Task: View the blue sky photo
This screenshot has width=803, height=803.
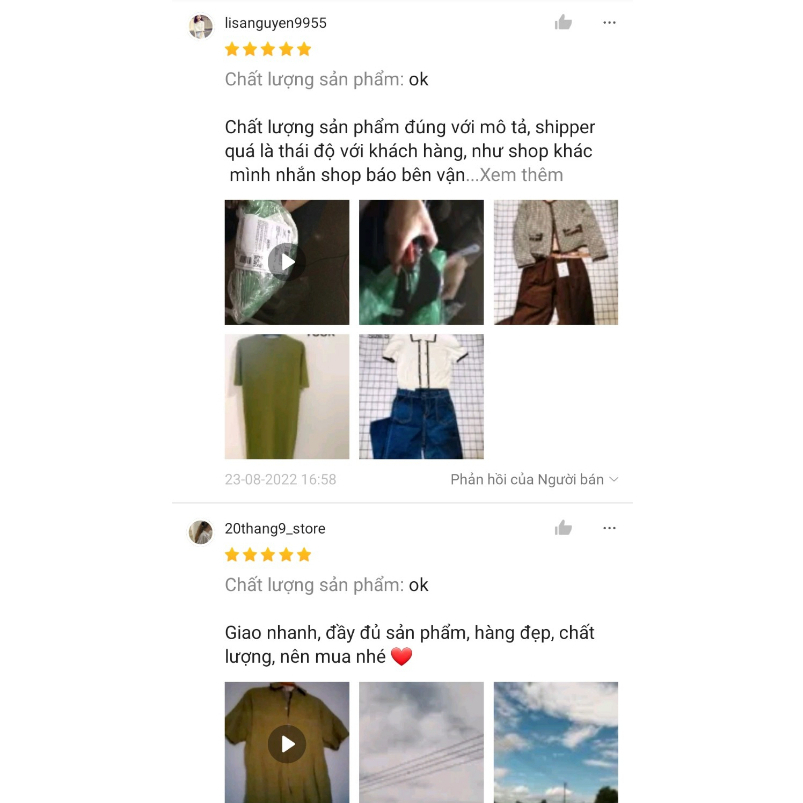Action: [x=555, y=743]
